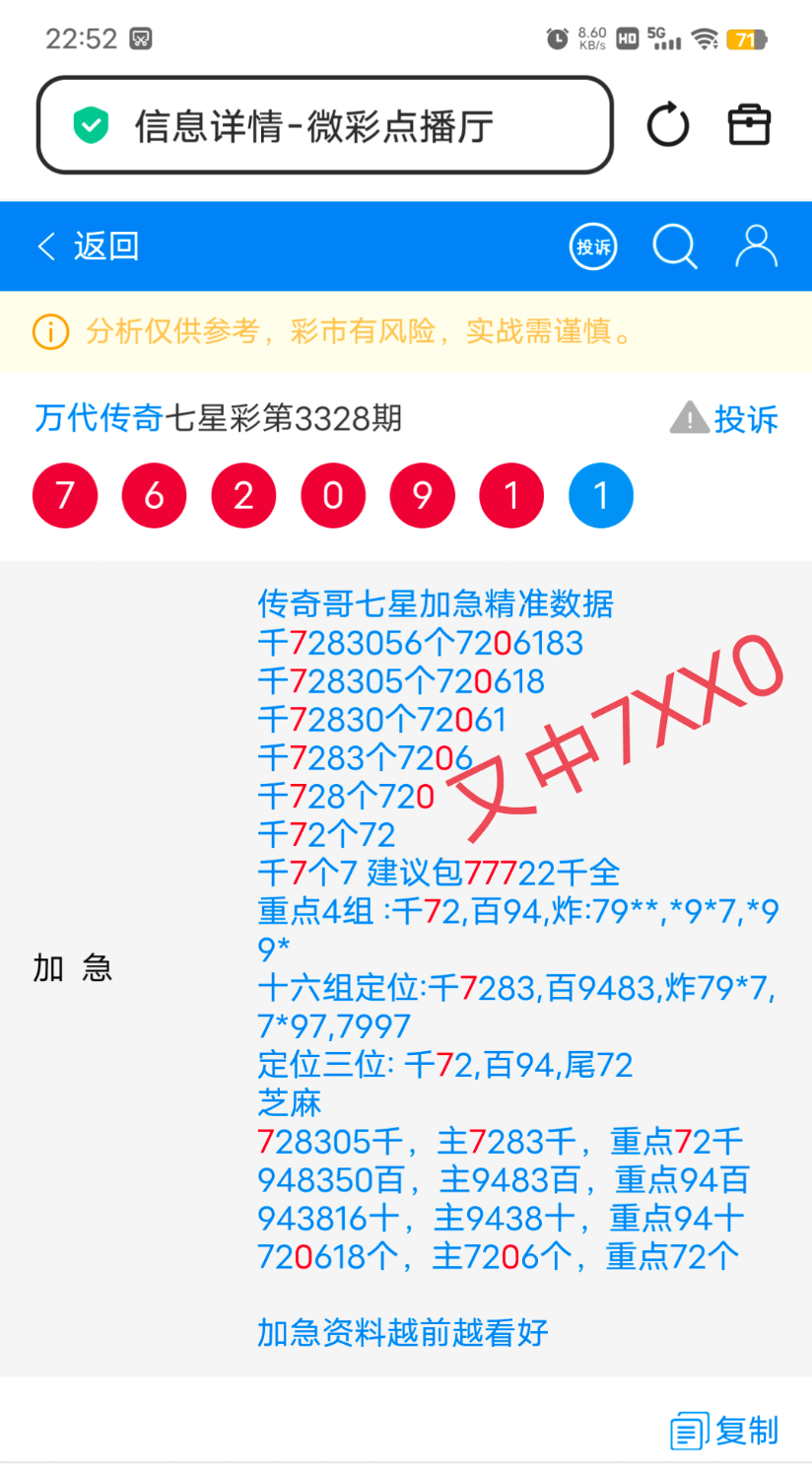812x1479 pixels.
Task: Expand the back chevron on 返回
Action: (x=45, y=246)
